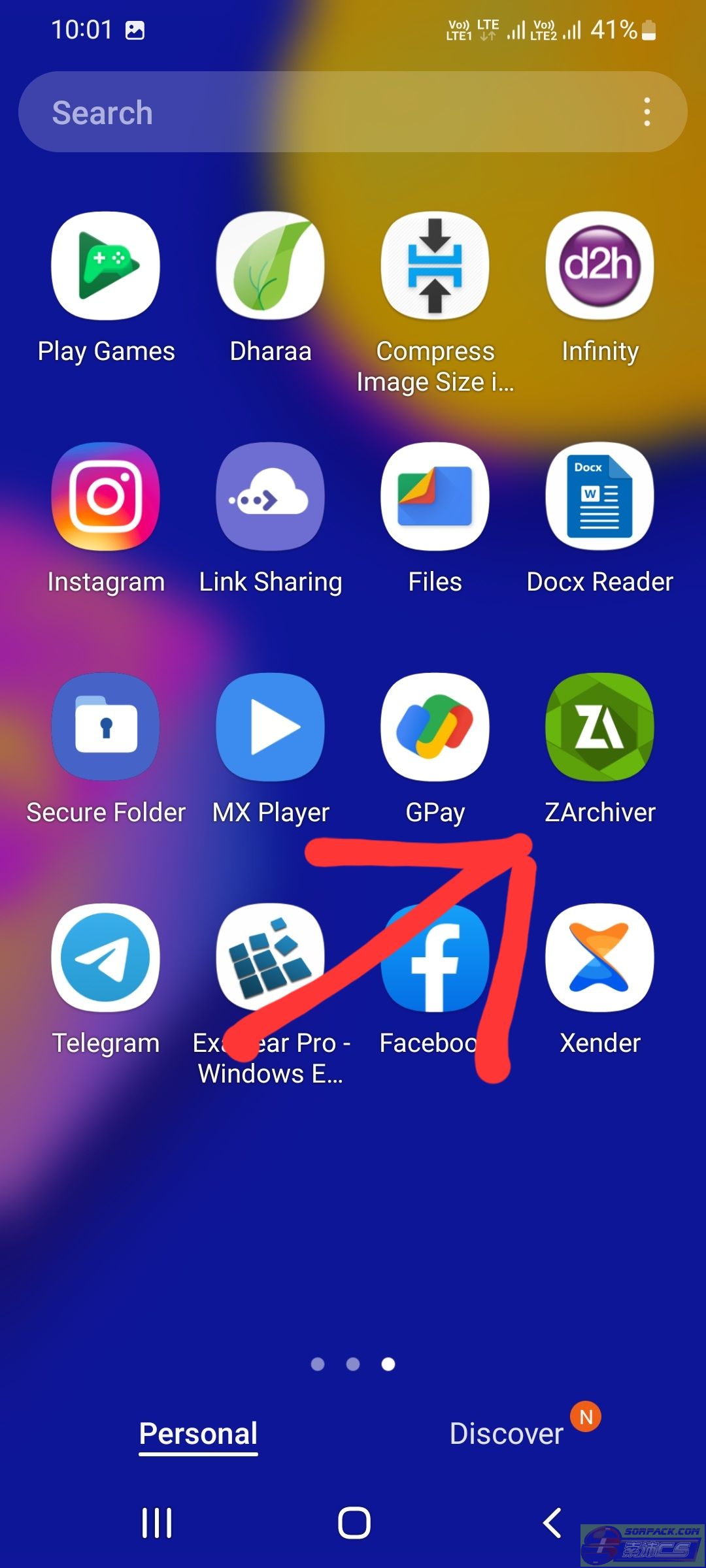
Task: Go to the home screen
Action: [354, 1523]
